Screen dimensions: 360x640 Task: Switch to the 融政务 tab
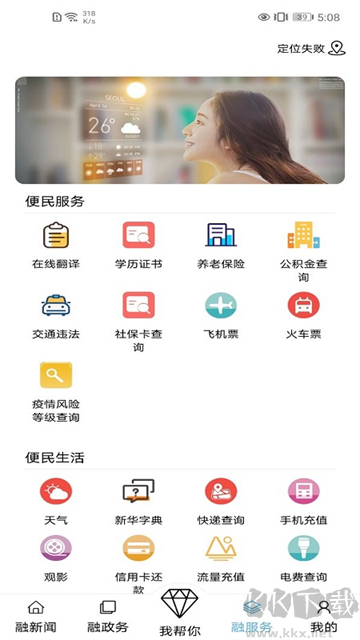click(x=108, y=616)
